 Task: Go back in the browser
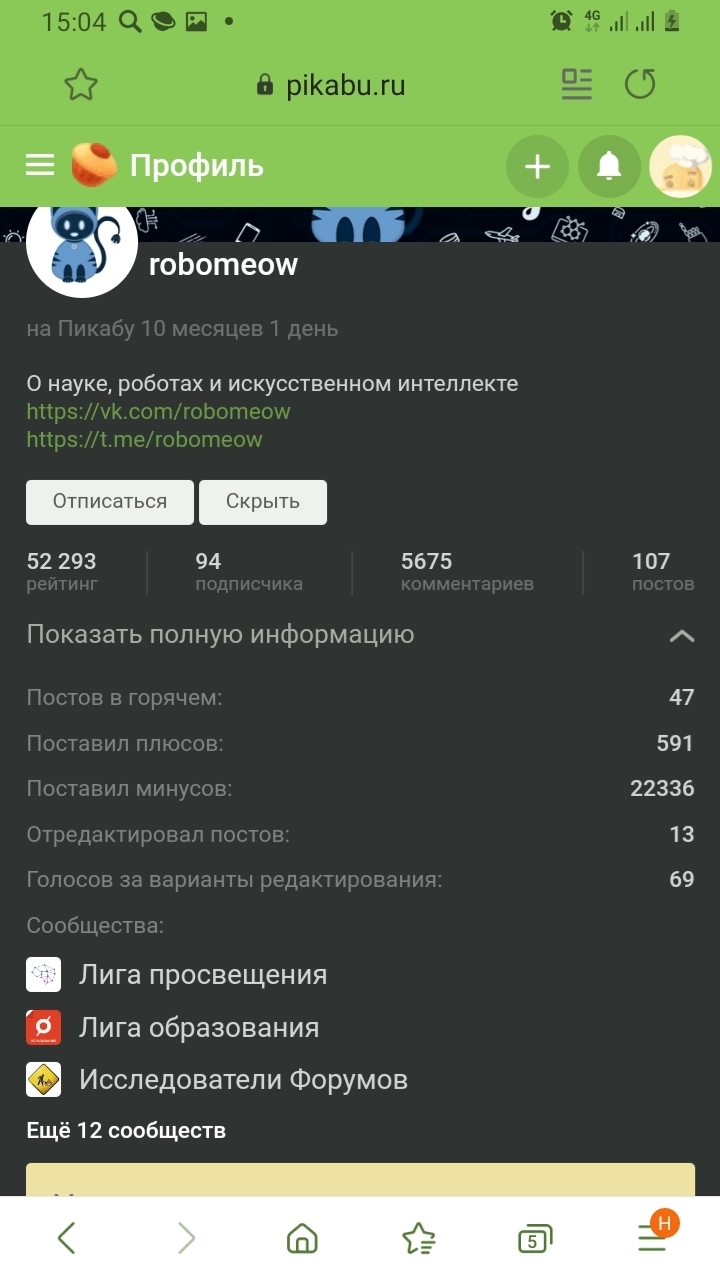tap(66, 1239)
